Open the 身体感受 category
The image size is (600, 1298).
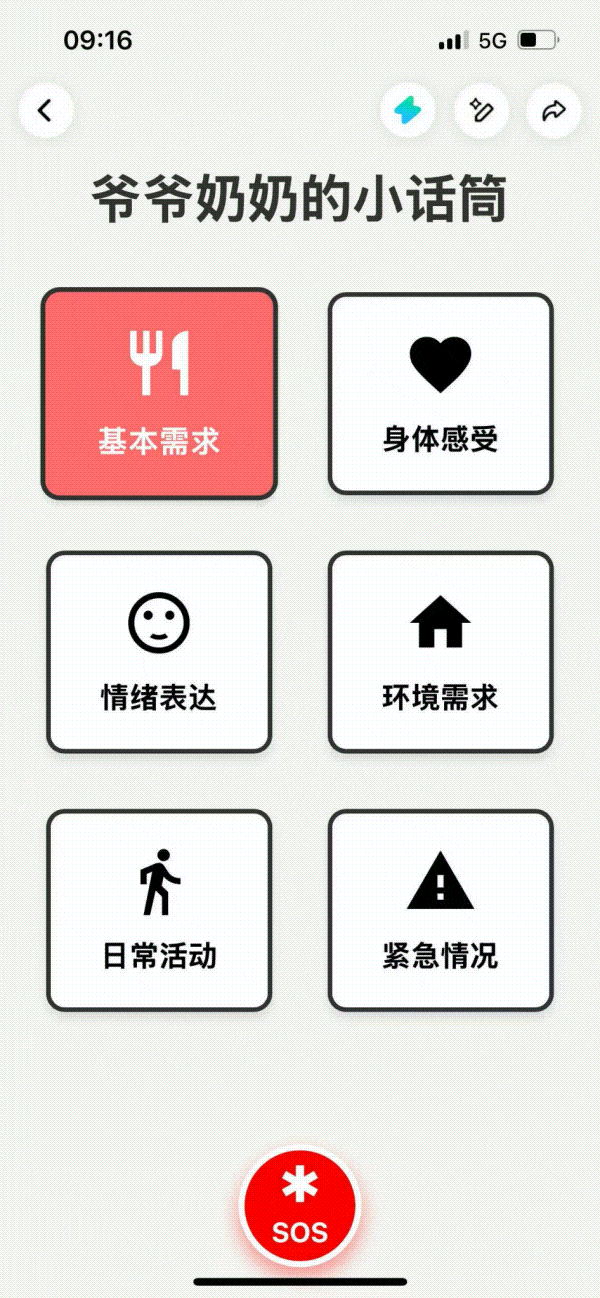(x=440, y=393)
